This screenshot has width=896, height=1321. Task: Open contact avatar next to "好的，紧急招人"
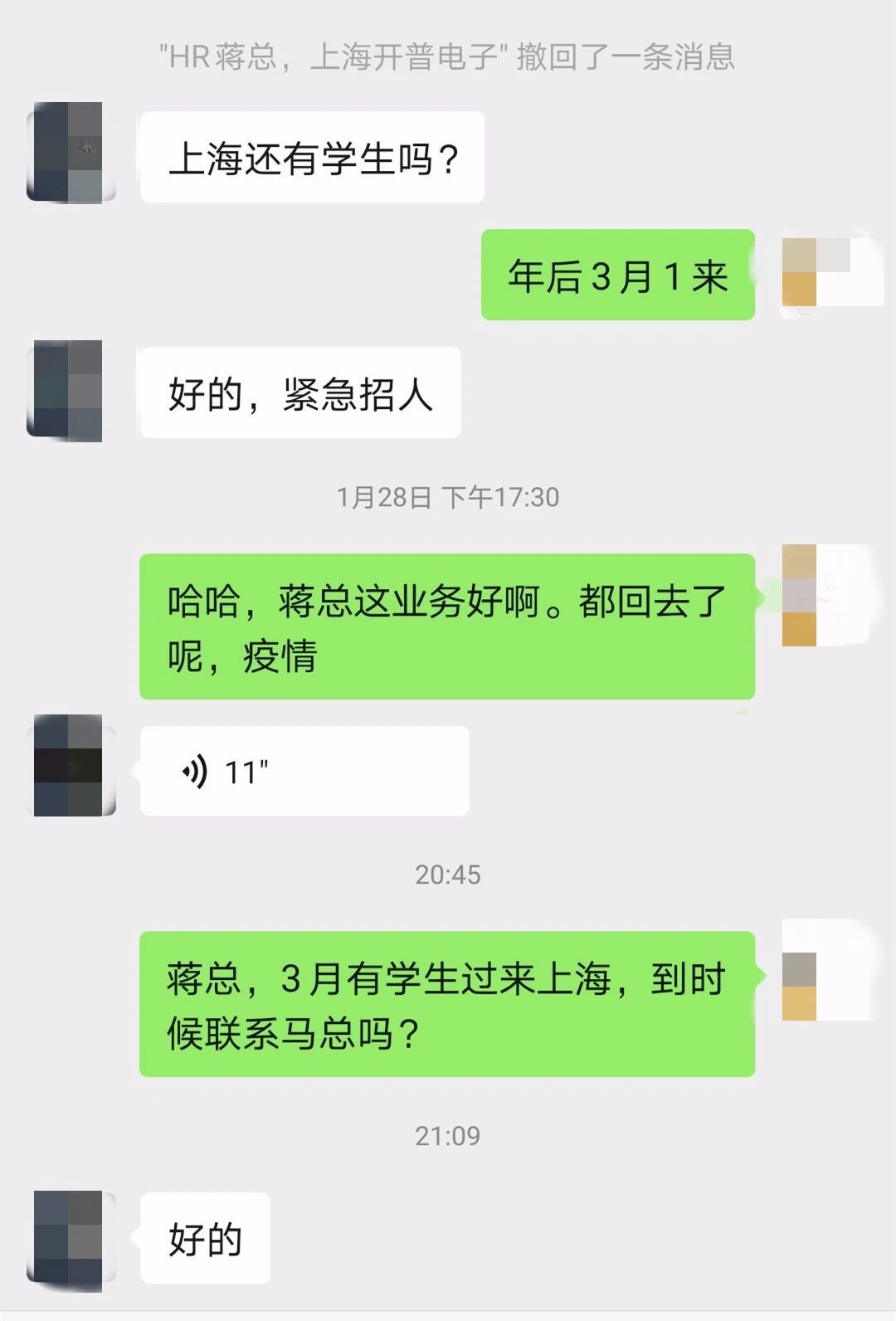click(69, 391)
